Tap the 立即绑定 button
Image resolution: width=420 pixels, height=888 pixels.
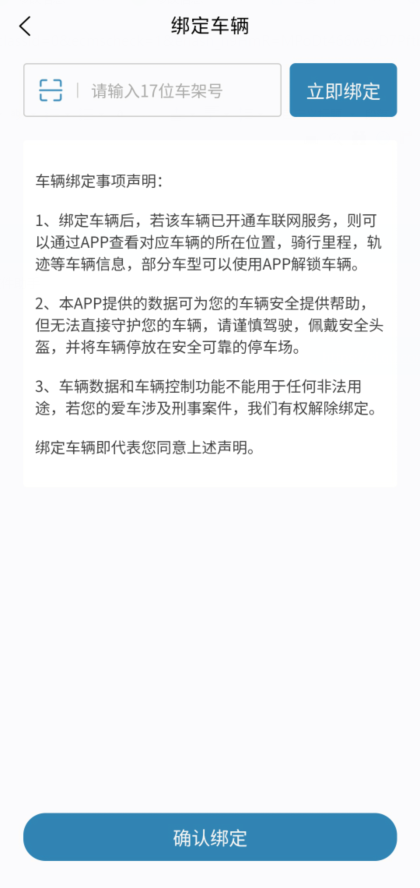click(x=343, y=90)
